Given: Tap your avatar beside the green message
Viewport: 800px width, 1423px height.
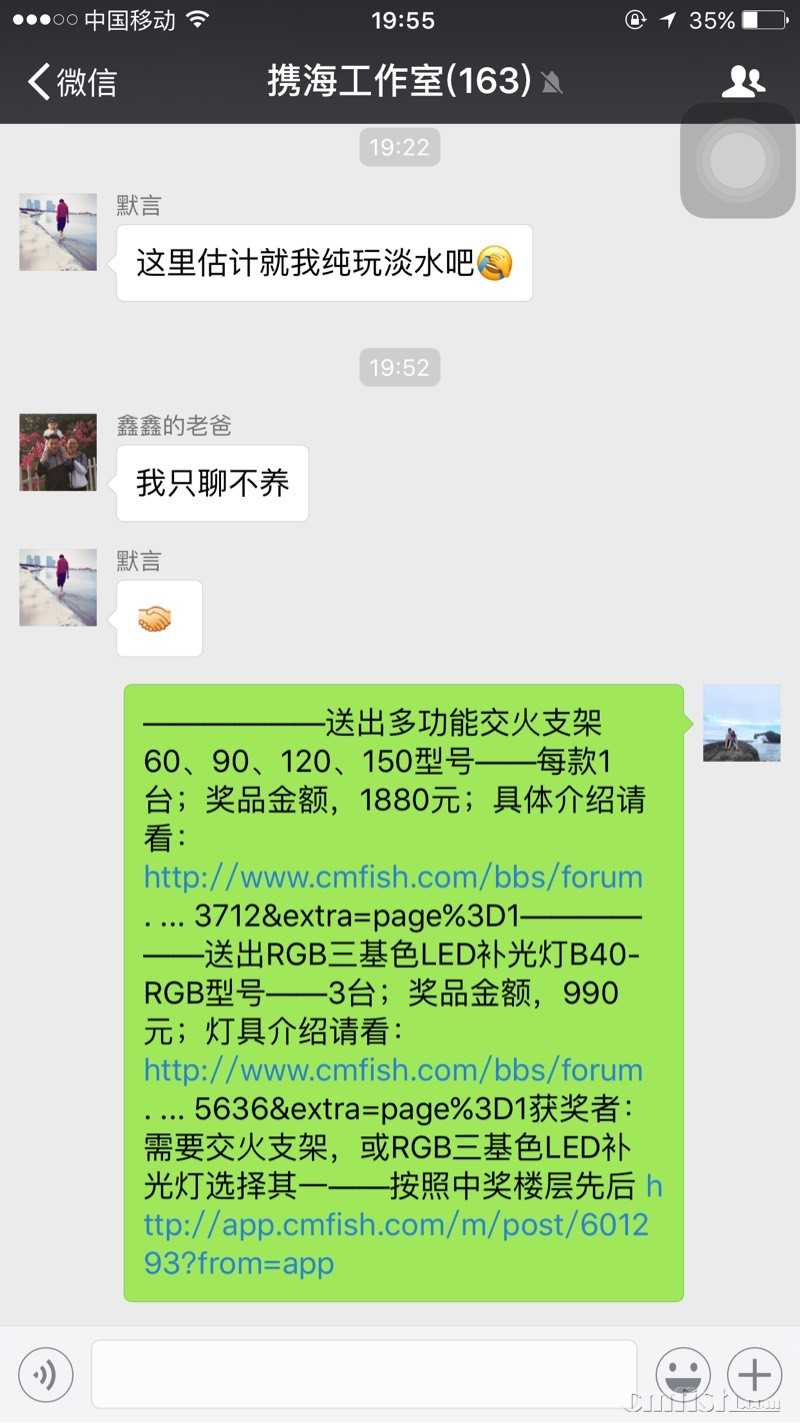Looking at the screenshot, I should [x=741, y=722].
